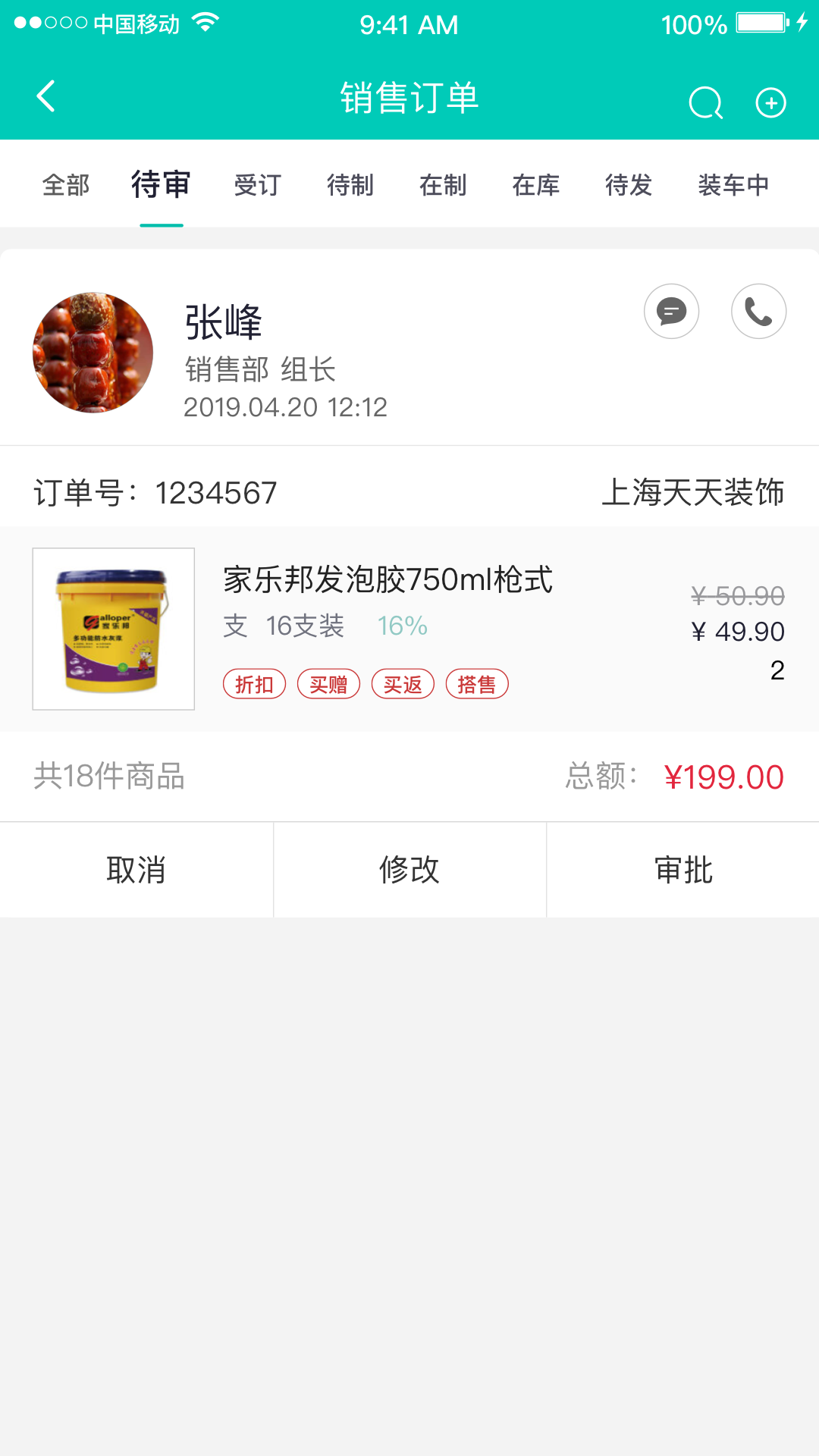Call 张峰 using the phone icon

[x=758, y=311]
